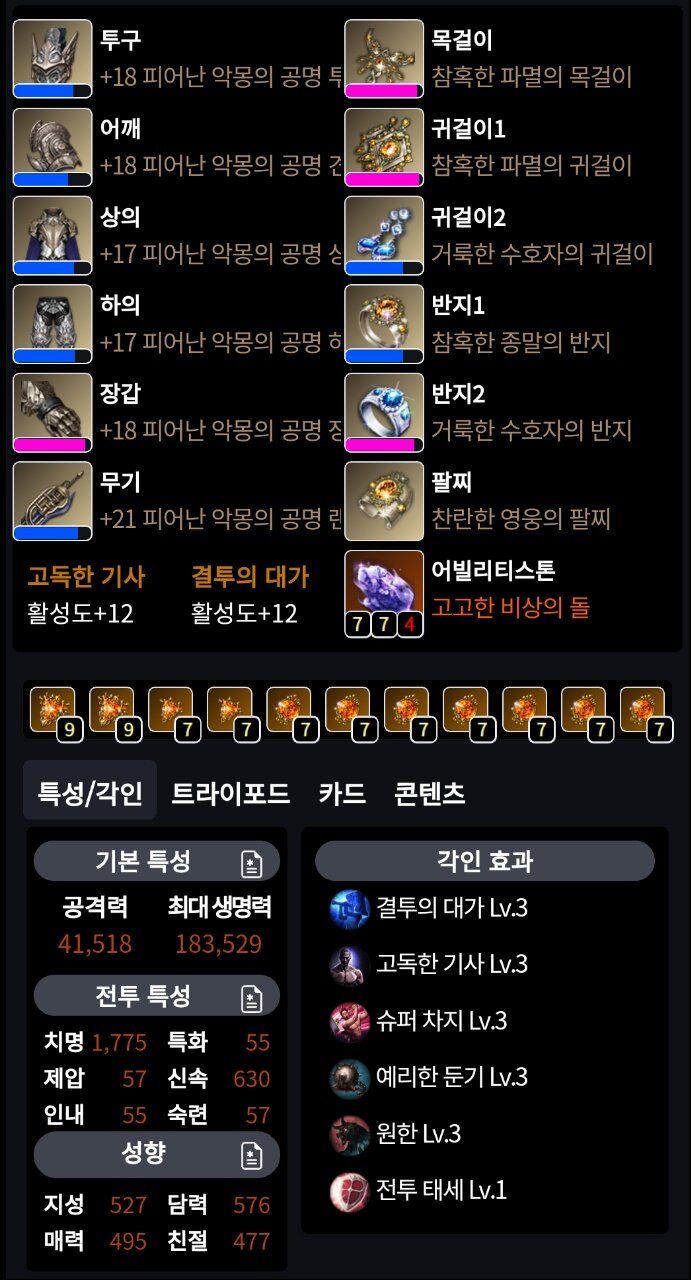691x1280 pixels.
Task: Open details icon next to 전투 특성
Action: click(x=252, y=997)
